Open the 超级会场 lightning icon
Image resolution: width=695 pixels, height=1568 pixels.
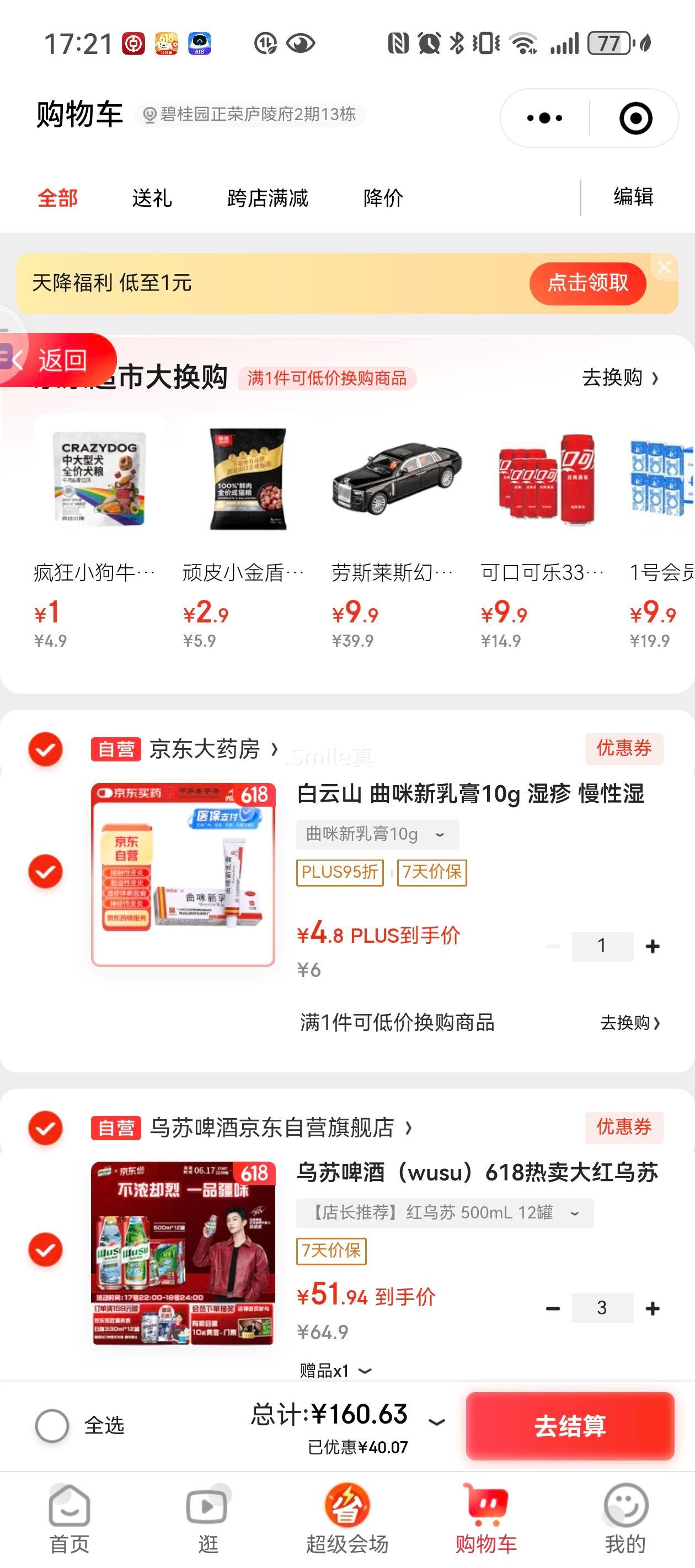pos(346,1503)
